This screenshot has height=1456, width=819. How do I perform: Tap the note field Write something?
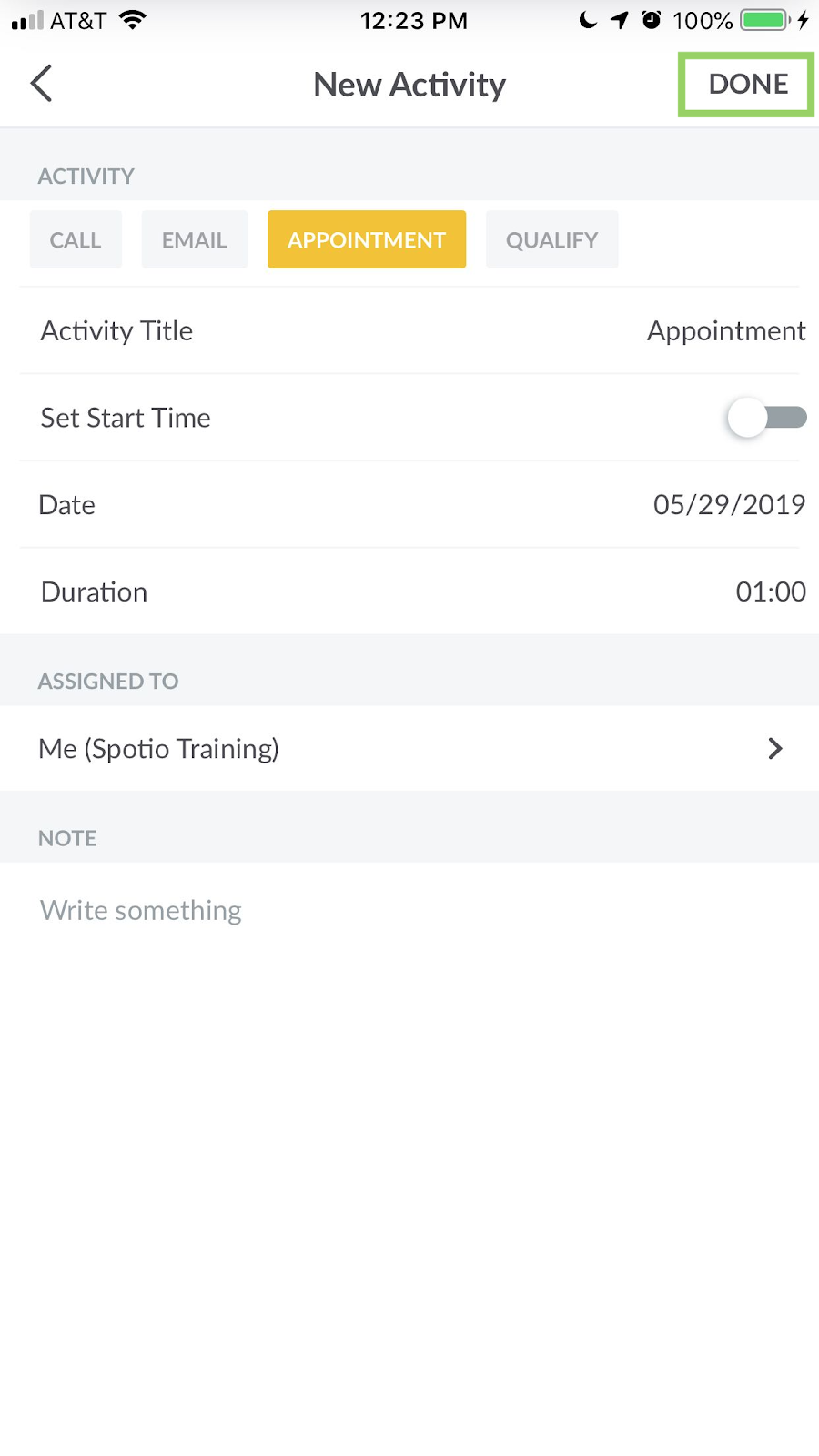409,910
